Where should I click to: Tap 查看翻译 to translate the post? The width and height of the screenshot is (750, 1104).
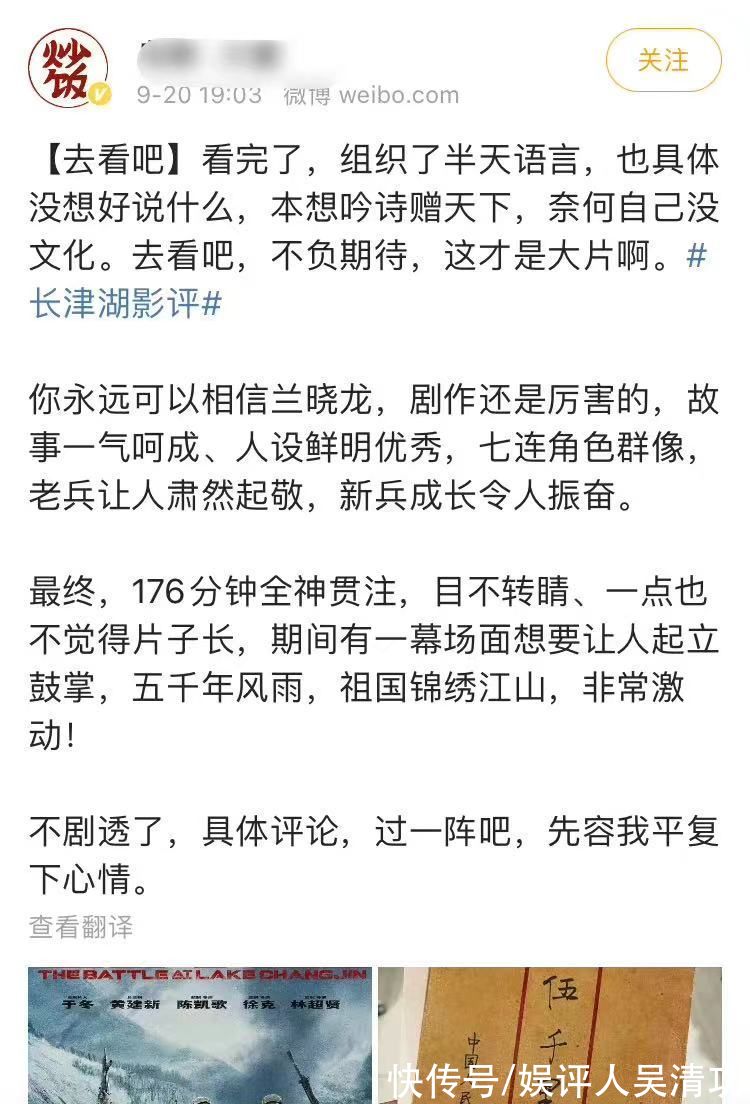81,927
